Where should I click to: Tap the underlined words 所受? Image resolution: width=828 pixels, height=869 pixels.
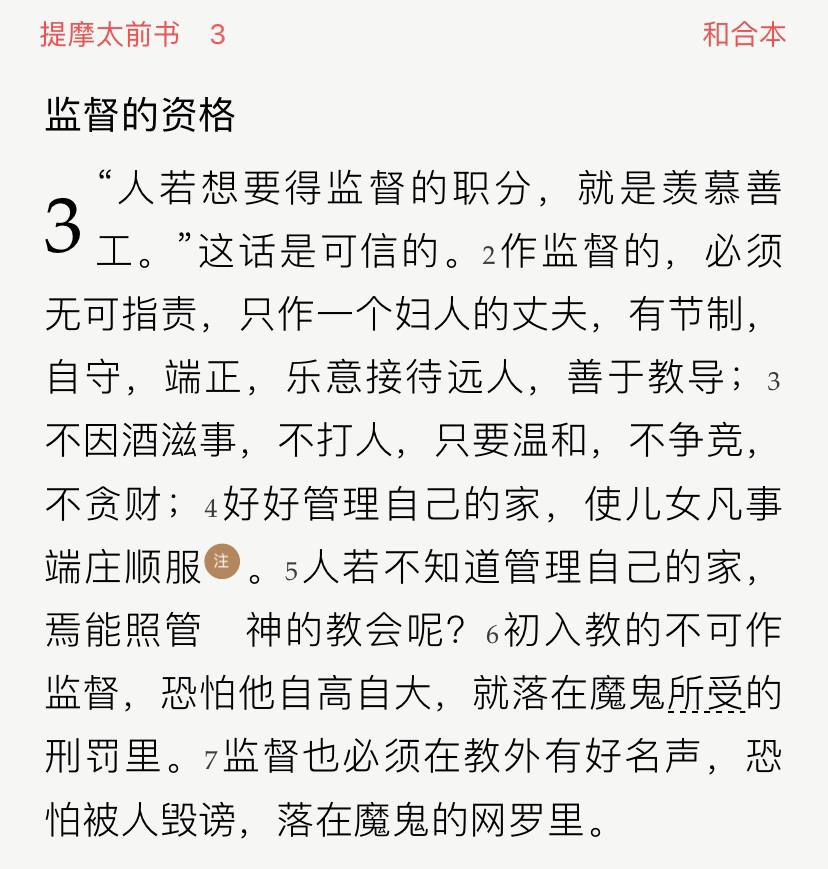706,693
